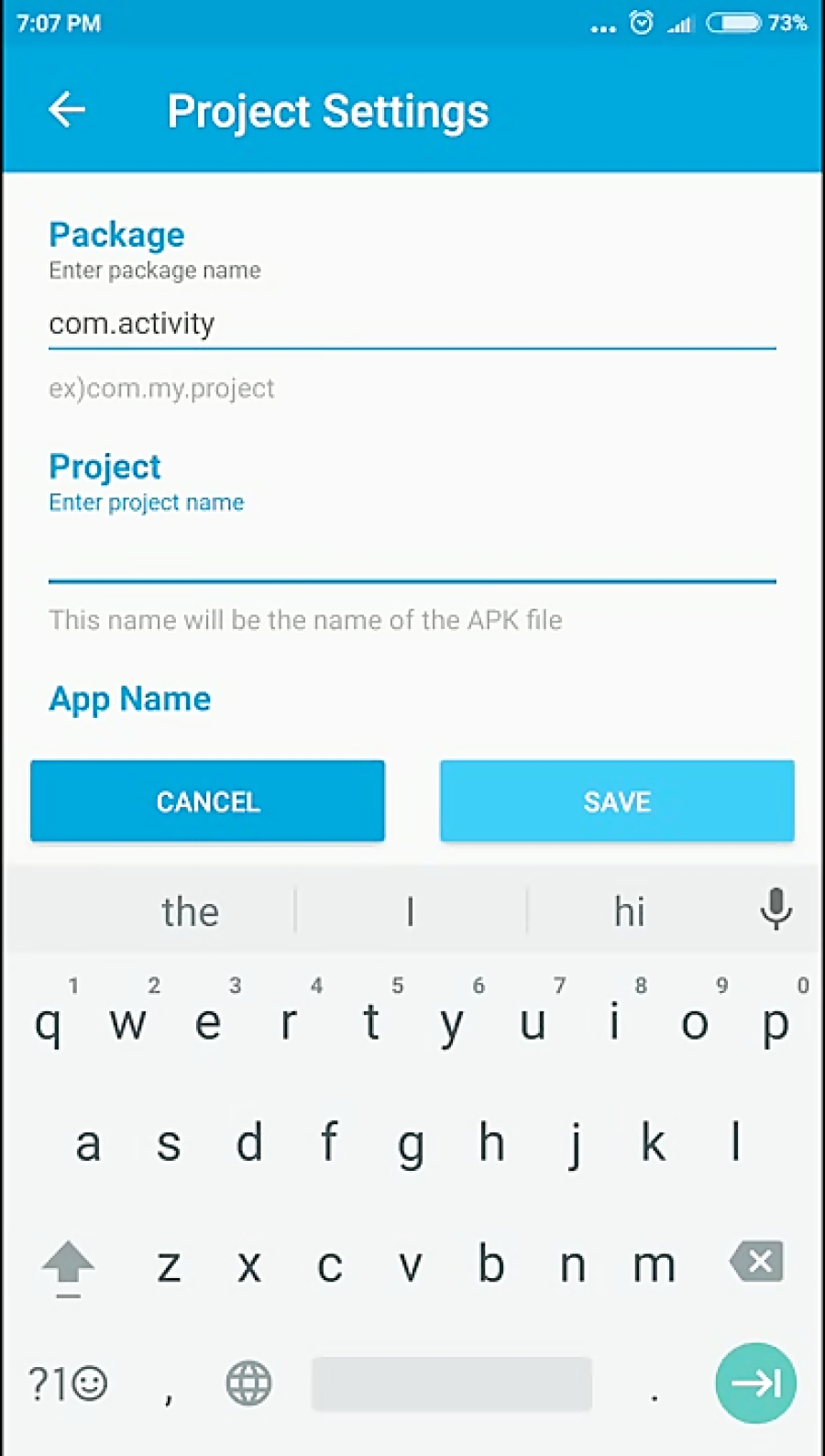825x1456 pixels.
Task: Tap the voice input microphone icon
Action: point(775,910)
